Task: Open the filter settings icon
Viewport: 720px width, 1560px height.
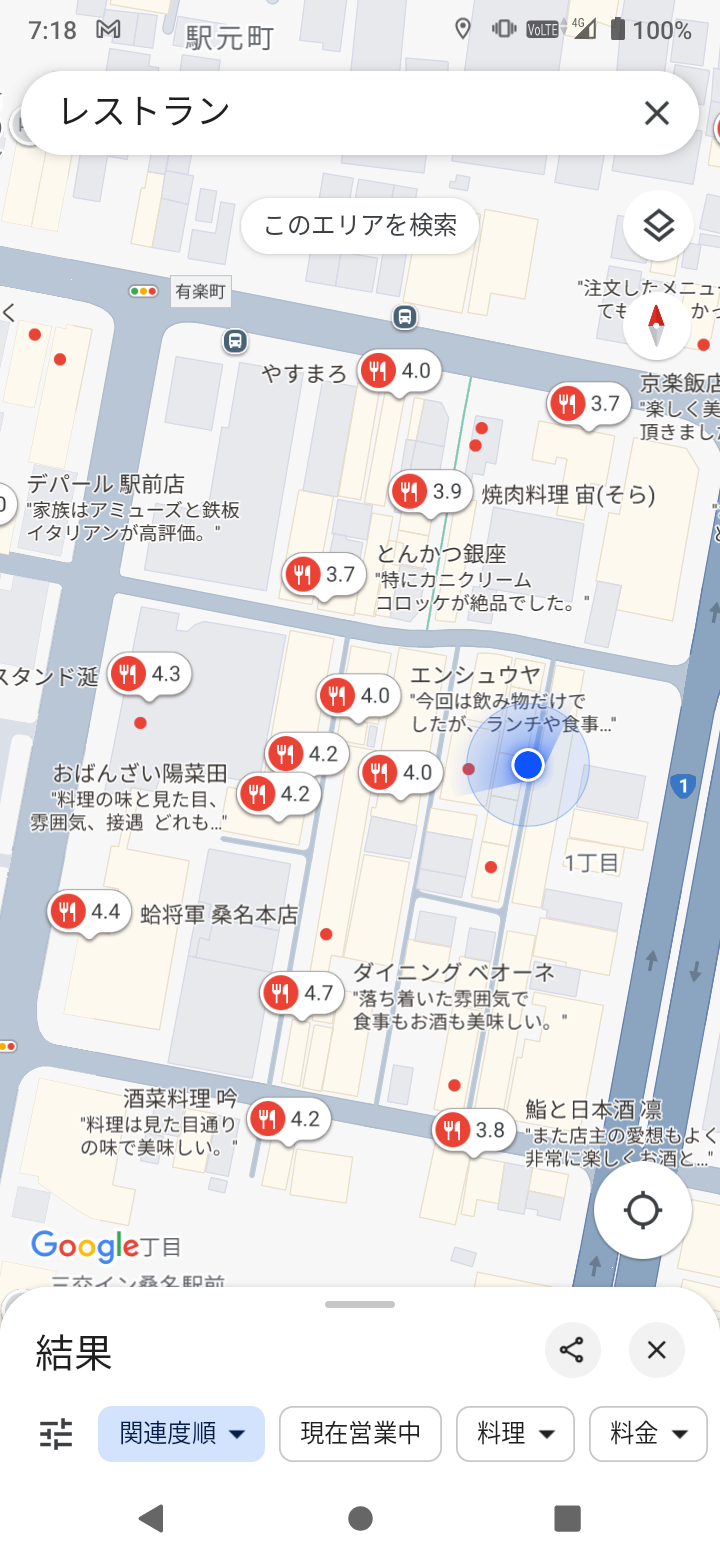Action: coord(57,1434)
